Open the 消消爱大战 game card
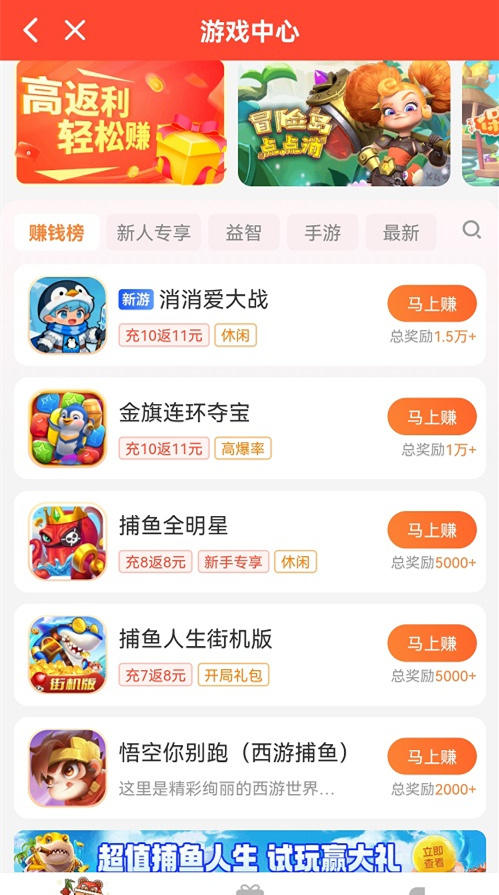 tap(250, 315)
